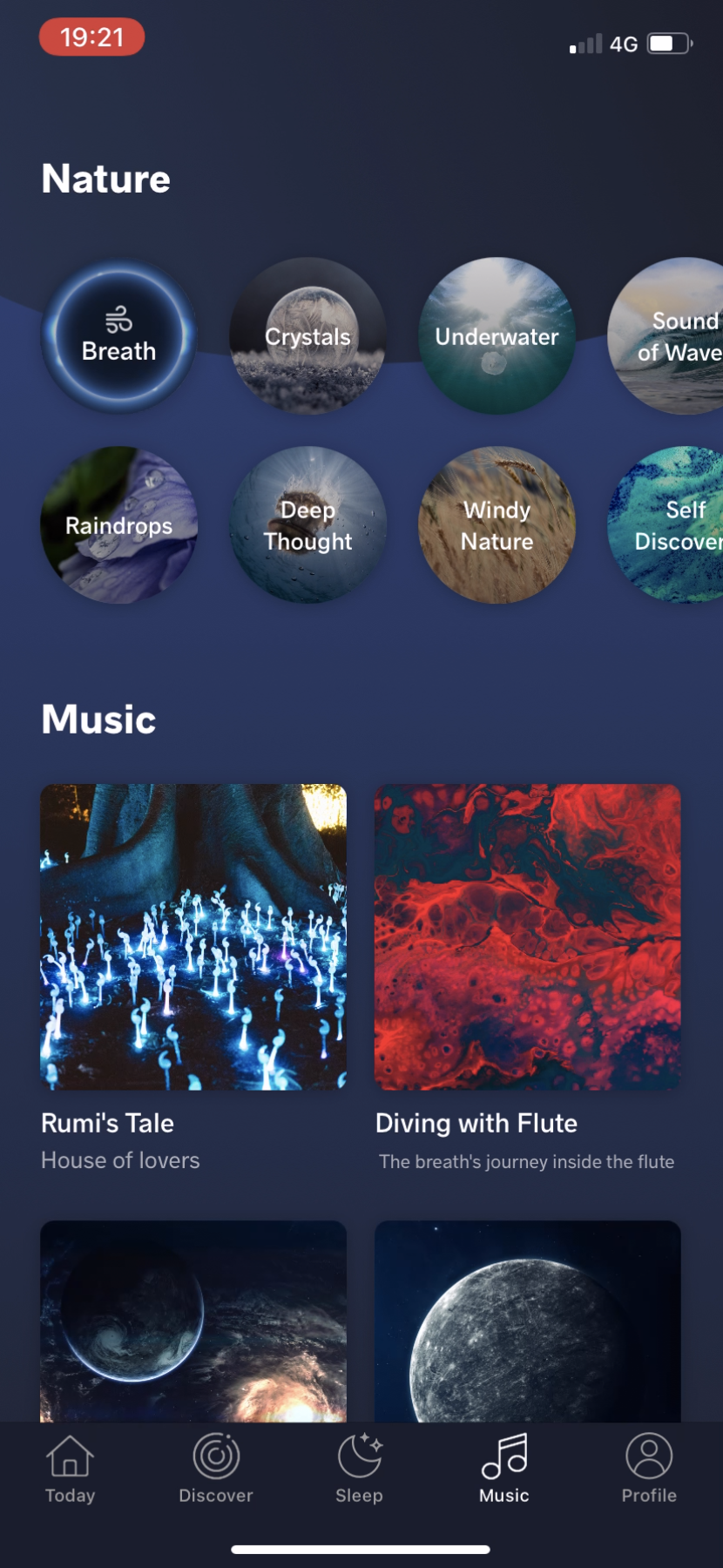This screenshot has width=723, height=1568.
Task: Choose the Deep Thought soundscape
Action: pyautogui.click(x=307, y=525)
